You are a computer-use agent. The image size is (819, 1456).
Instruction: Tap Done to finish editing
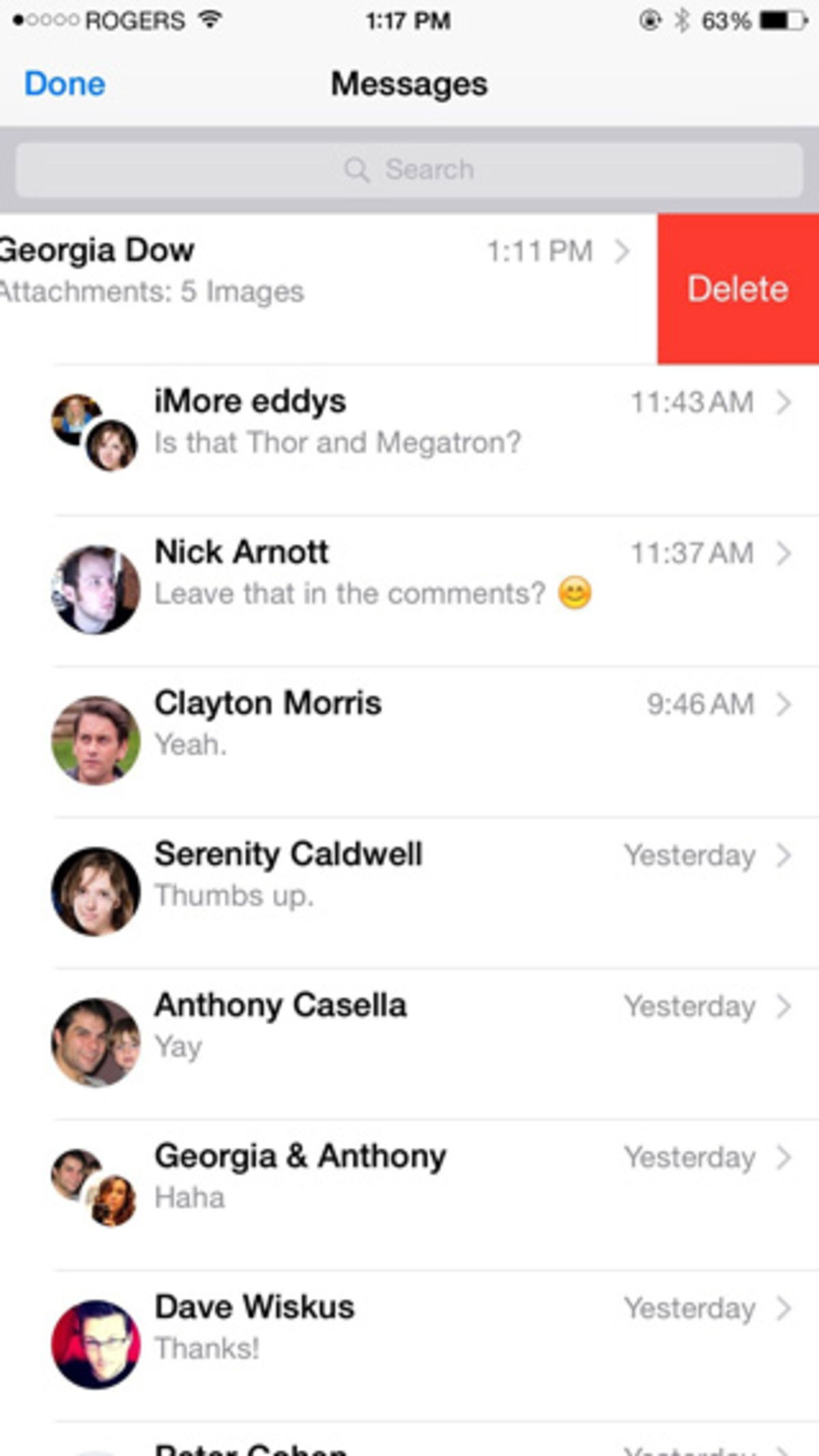click(x=65, y=84)
